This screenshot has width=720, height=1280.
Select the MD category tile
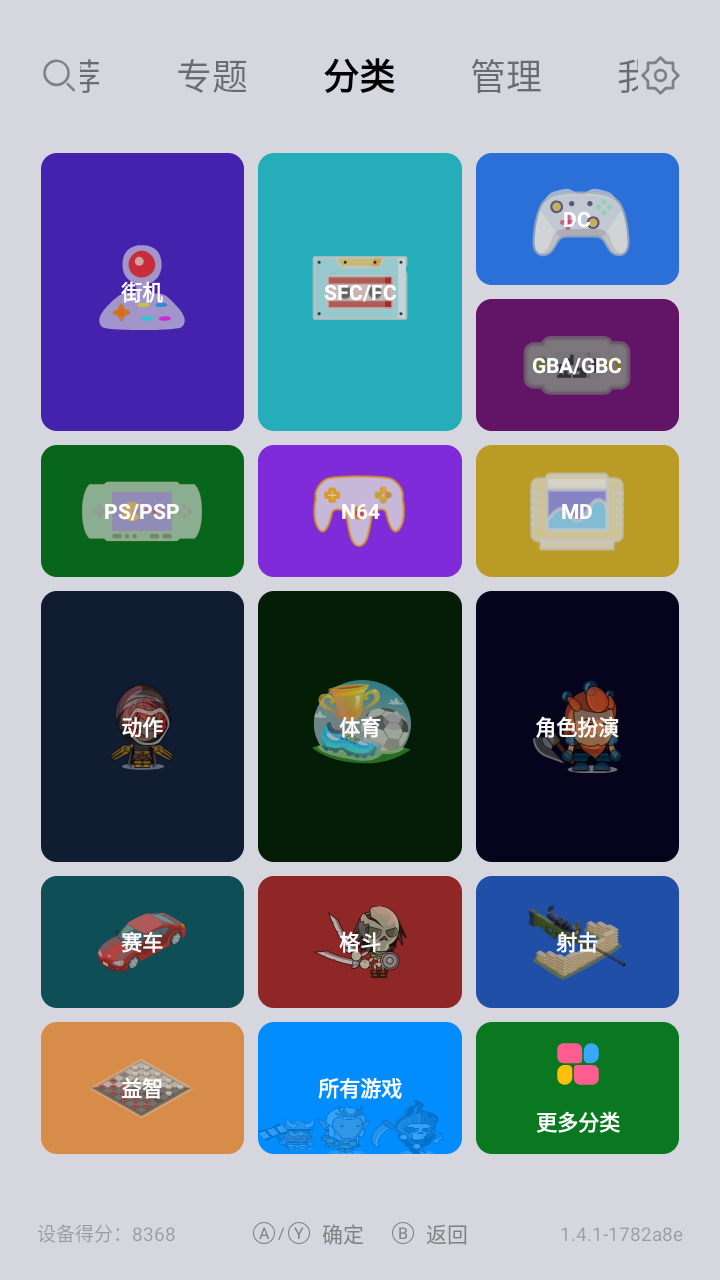point(577,511)
